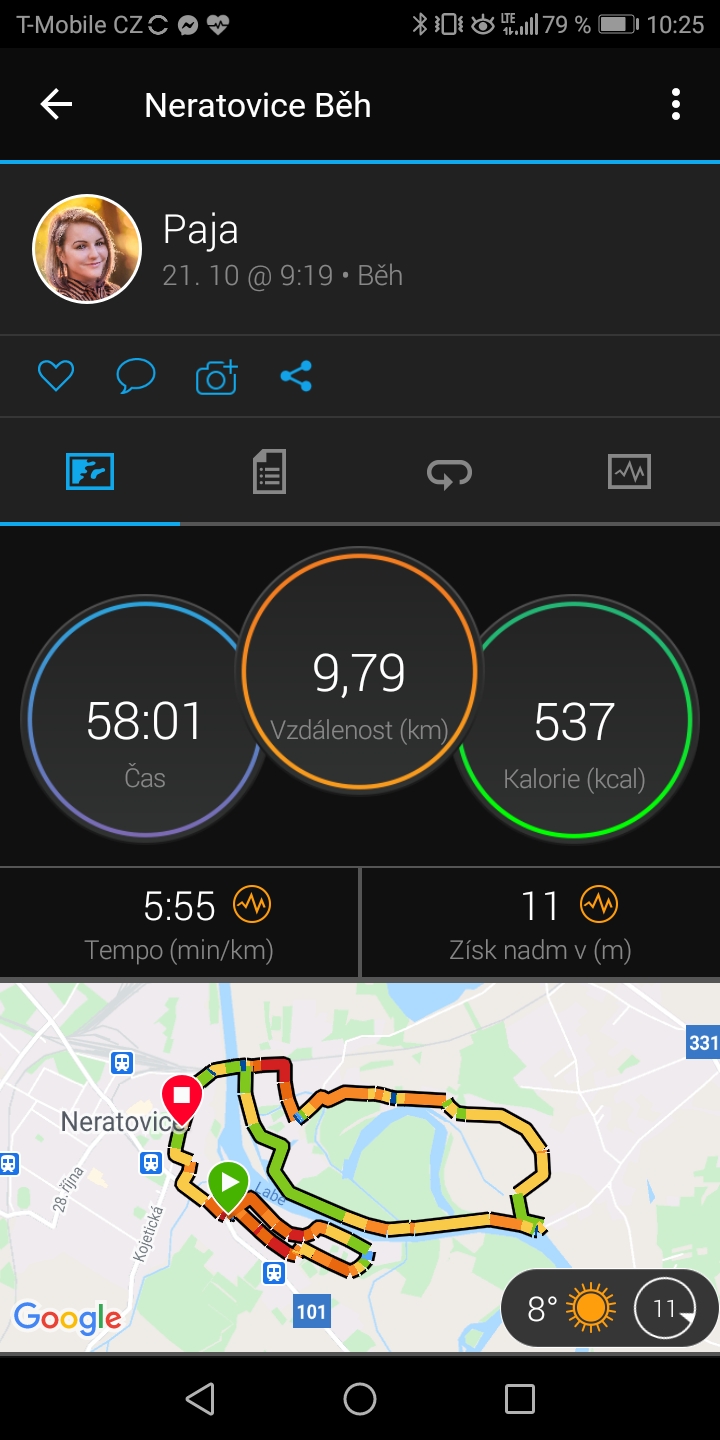Open the weather badge showing 8°

tap(610, 1307)
